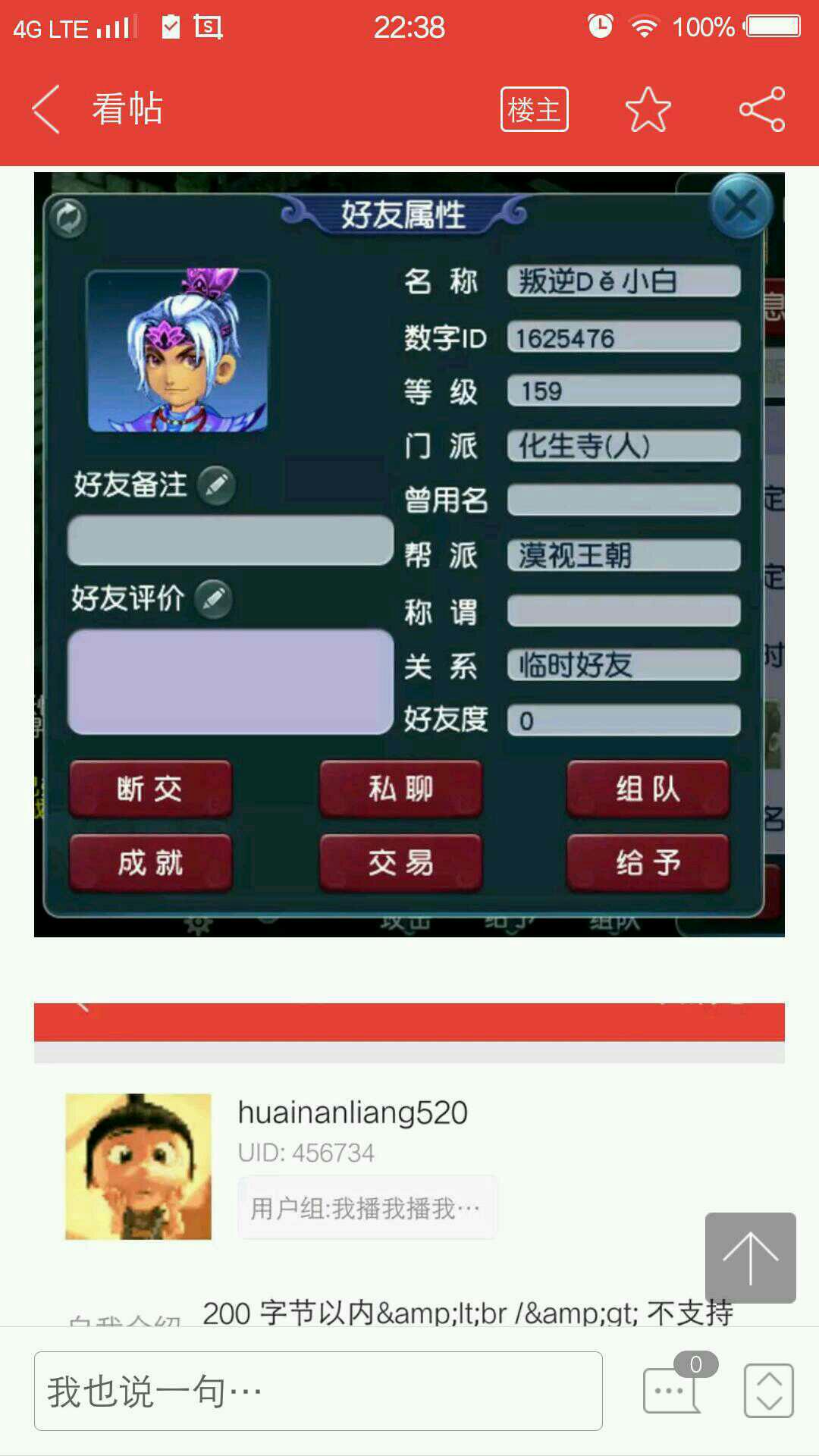Tap the scroll-to-top arrow button
The width and height of the screenshot is (819, 1456).
[750, 1257]
